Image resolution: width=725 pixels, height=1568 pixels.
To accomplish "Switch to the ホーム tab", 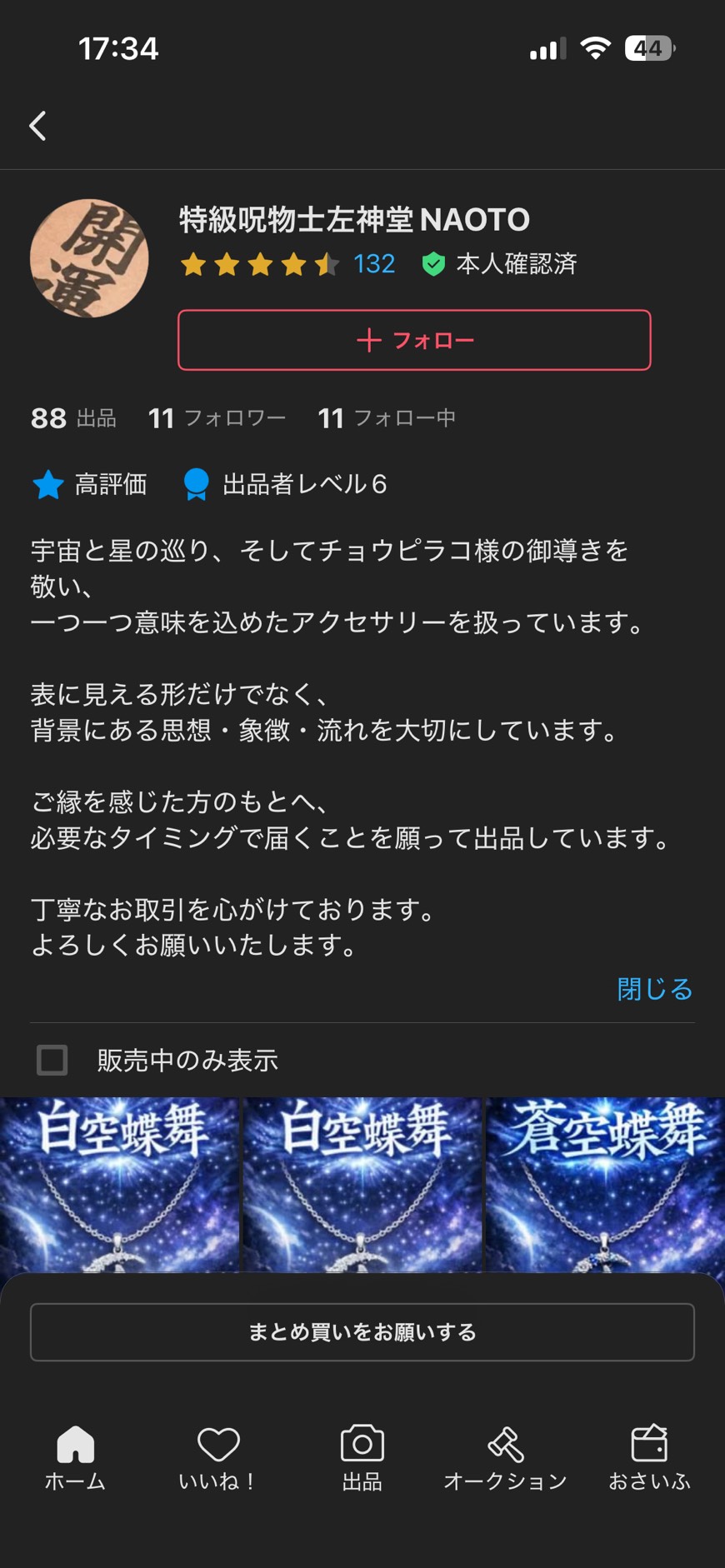I will [x=75, y=1456].
